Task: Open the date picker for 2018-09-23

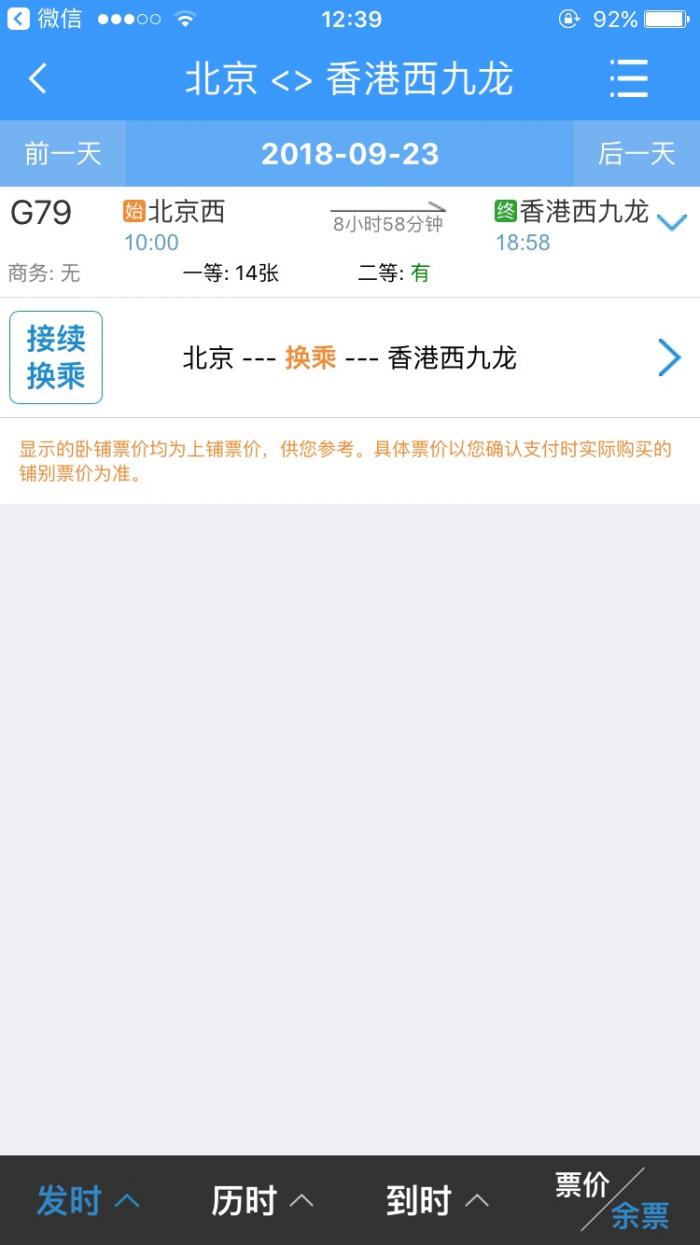Action: [x=350, y=153]
